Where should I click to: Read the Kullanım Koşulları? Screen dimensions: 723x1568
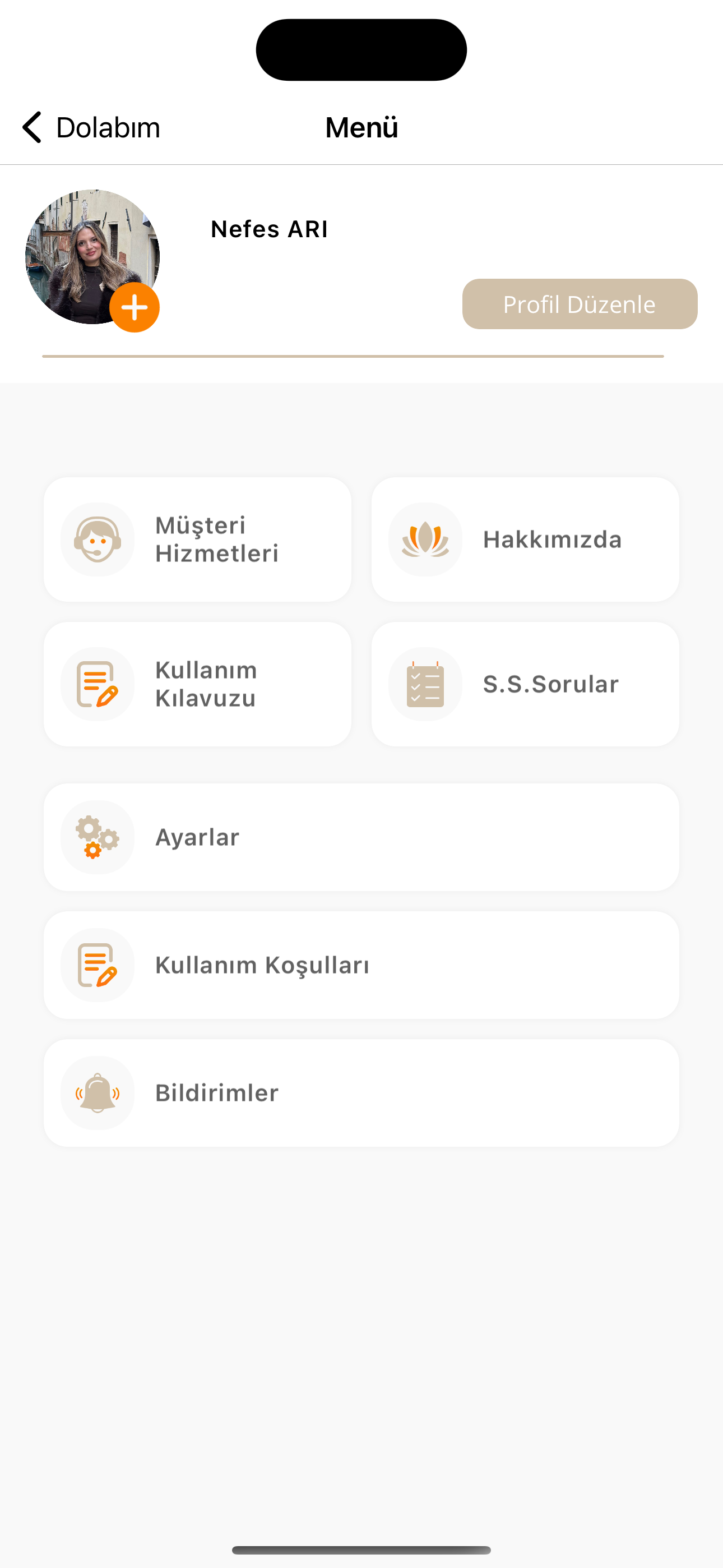pos(361,965)
